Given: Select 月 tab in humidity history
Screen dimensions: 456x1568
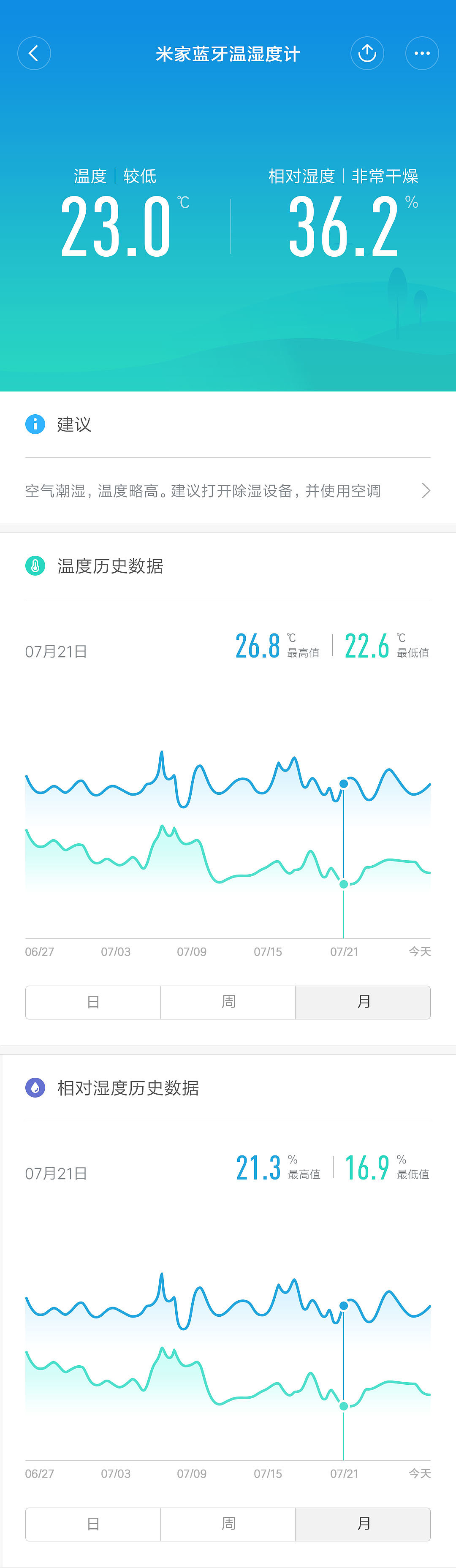Looking at the screenshot, I should click(x=363, y=1524).
